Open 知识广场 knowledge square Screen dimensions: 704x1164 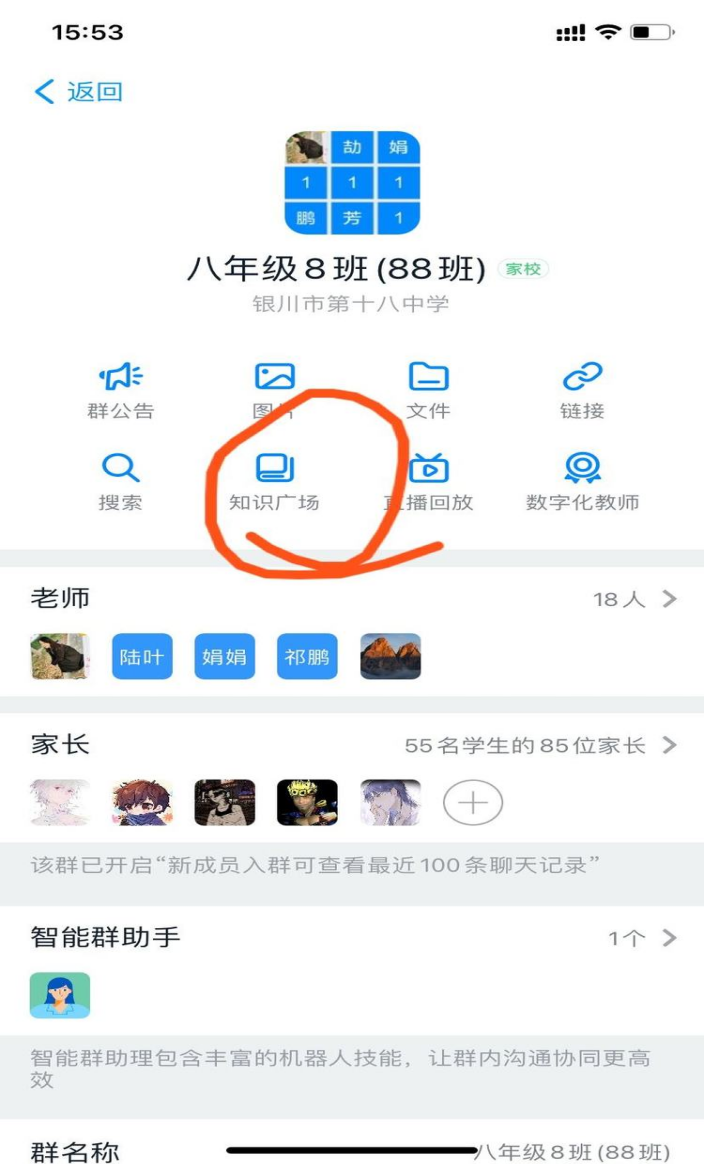pos(274,481)
